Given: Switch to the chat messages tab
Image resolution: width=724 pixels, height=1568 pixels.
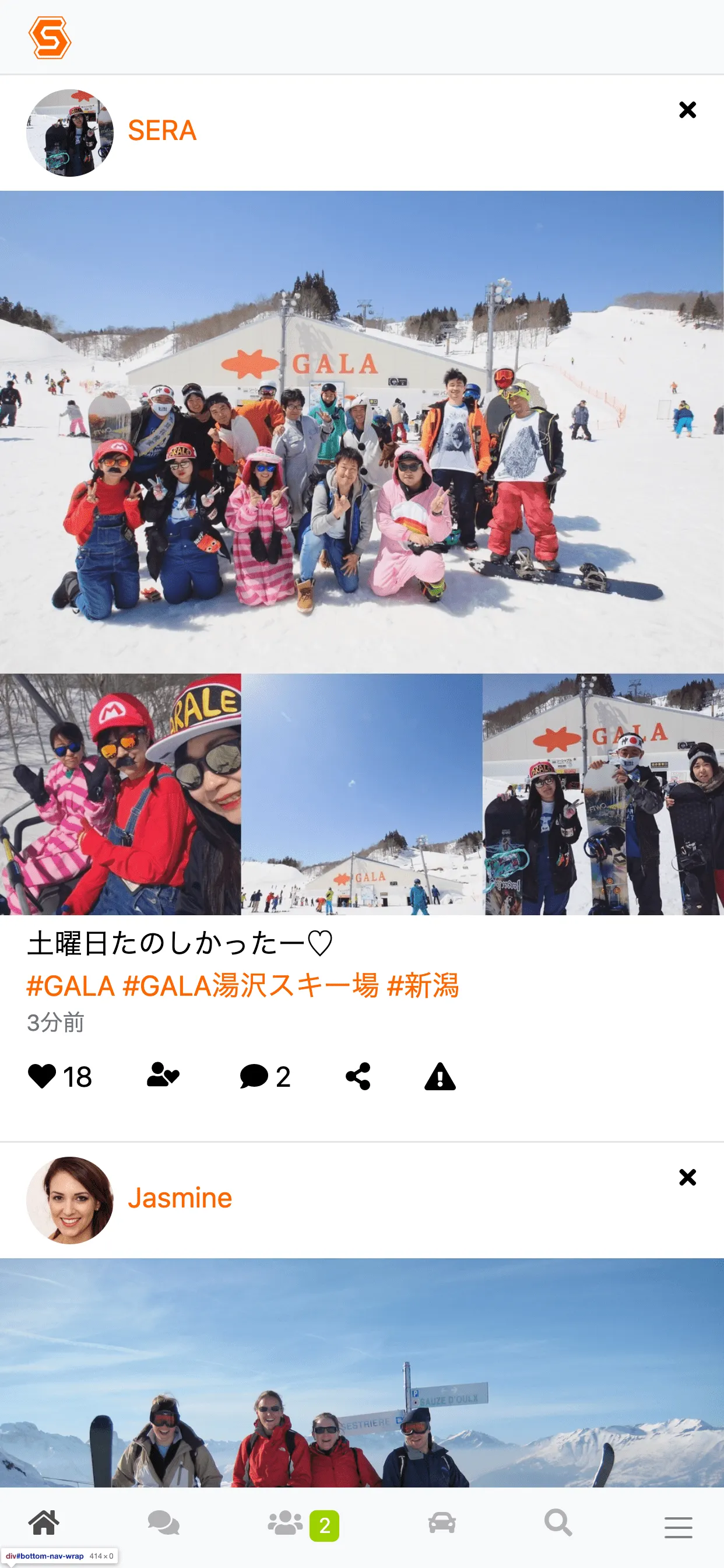Looking at the screenshot, I should coord(163,1523).
